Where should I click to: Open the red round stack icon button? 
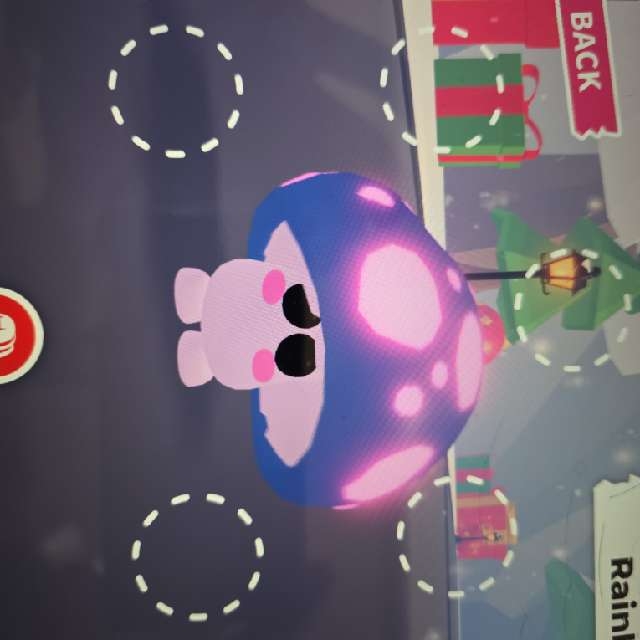point(14,335)
